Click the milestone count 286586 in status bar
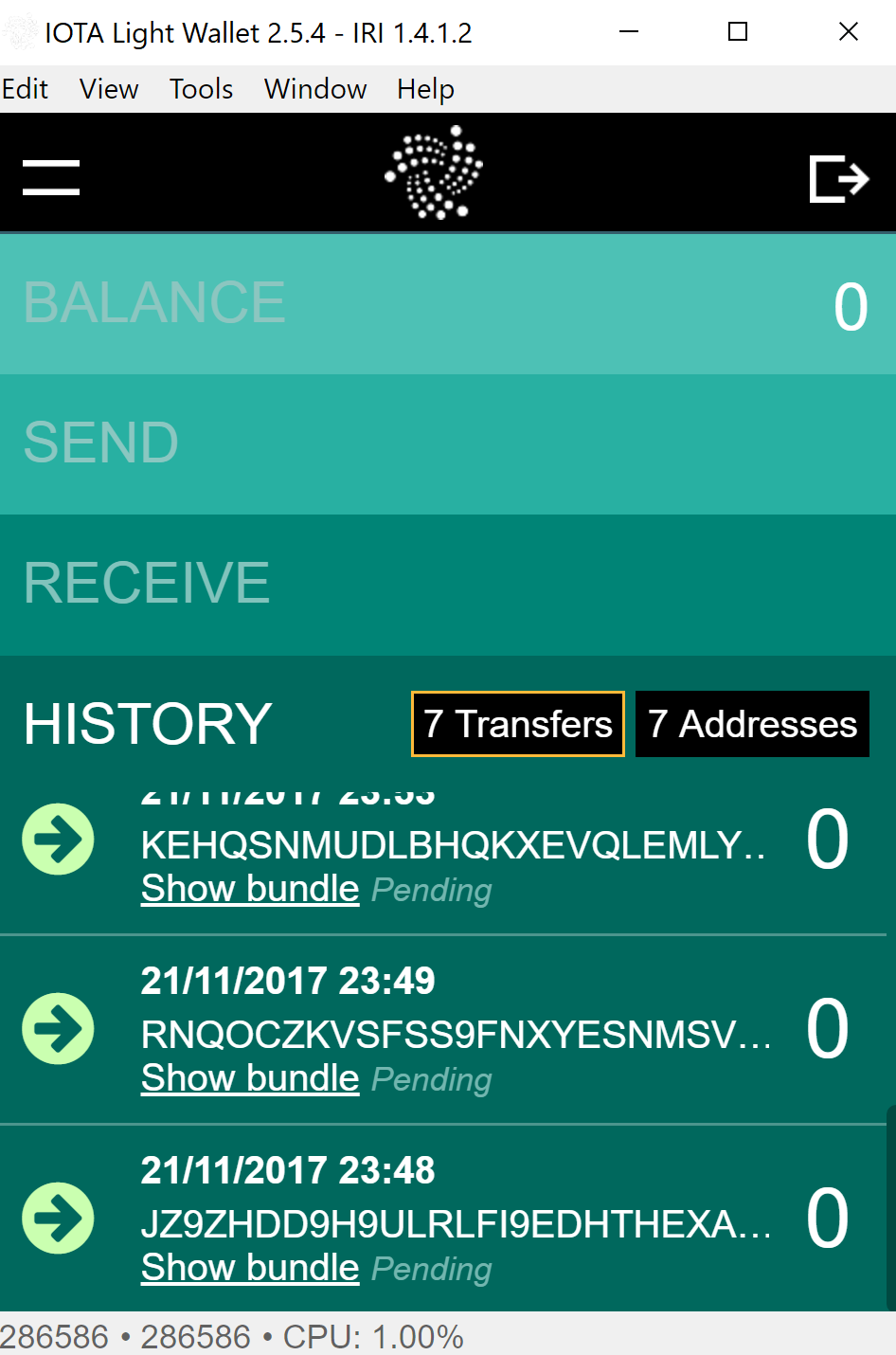Image resolution: width=896 pixels, height=1355 pixels. [x=55, y=1335]
